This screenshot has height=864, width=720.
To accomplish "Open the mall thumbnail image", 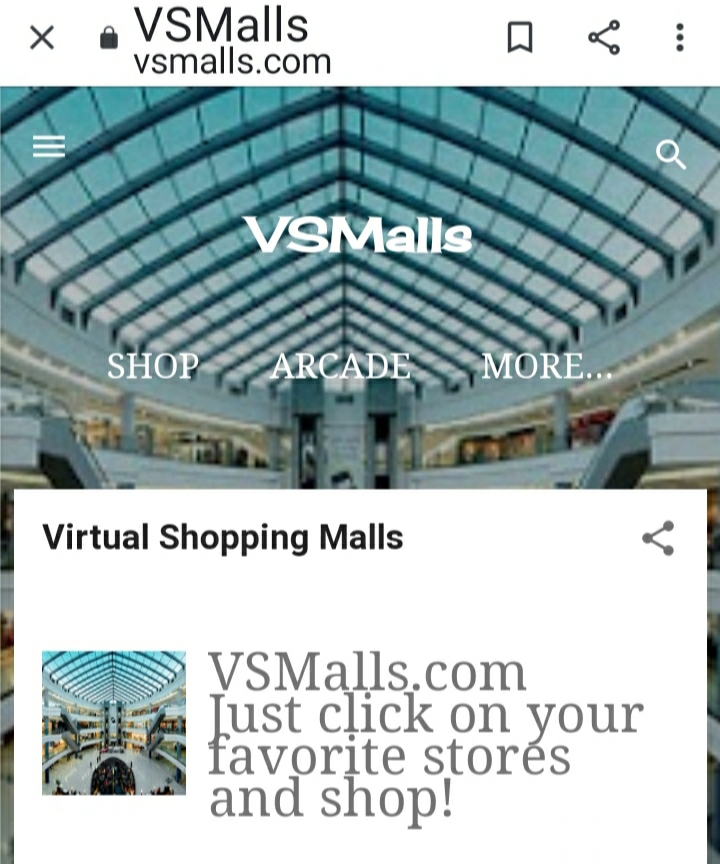I will coord(113,723).
